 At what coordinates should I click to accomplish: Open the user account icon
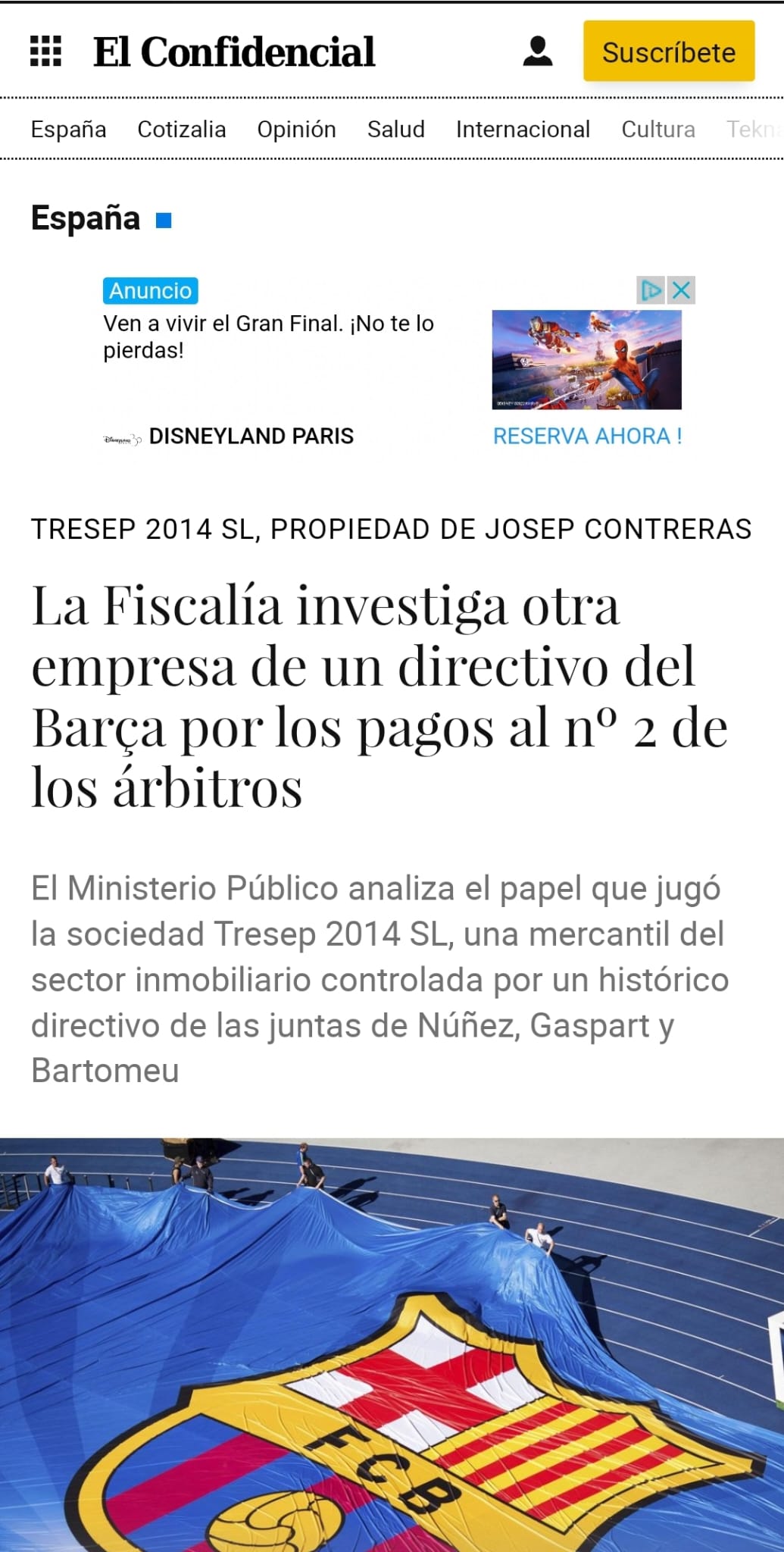tap(537, 52)
